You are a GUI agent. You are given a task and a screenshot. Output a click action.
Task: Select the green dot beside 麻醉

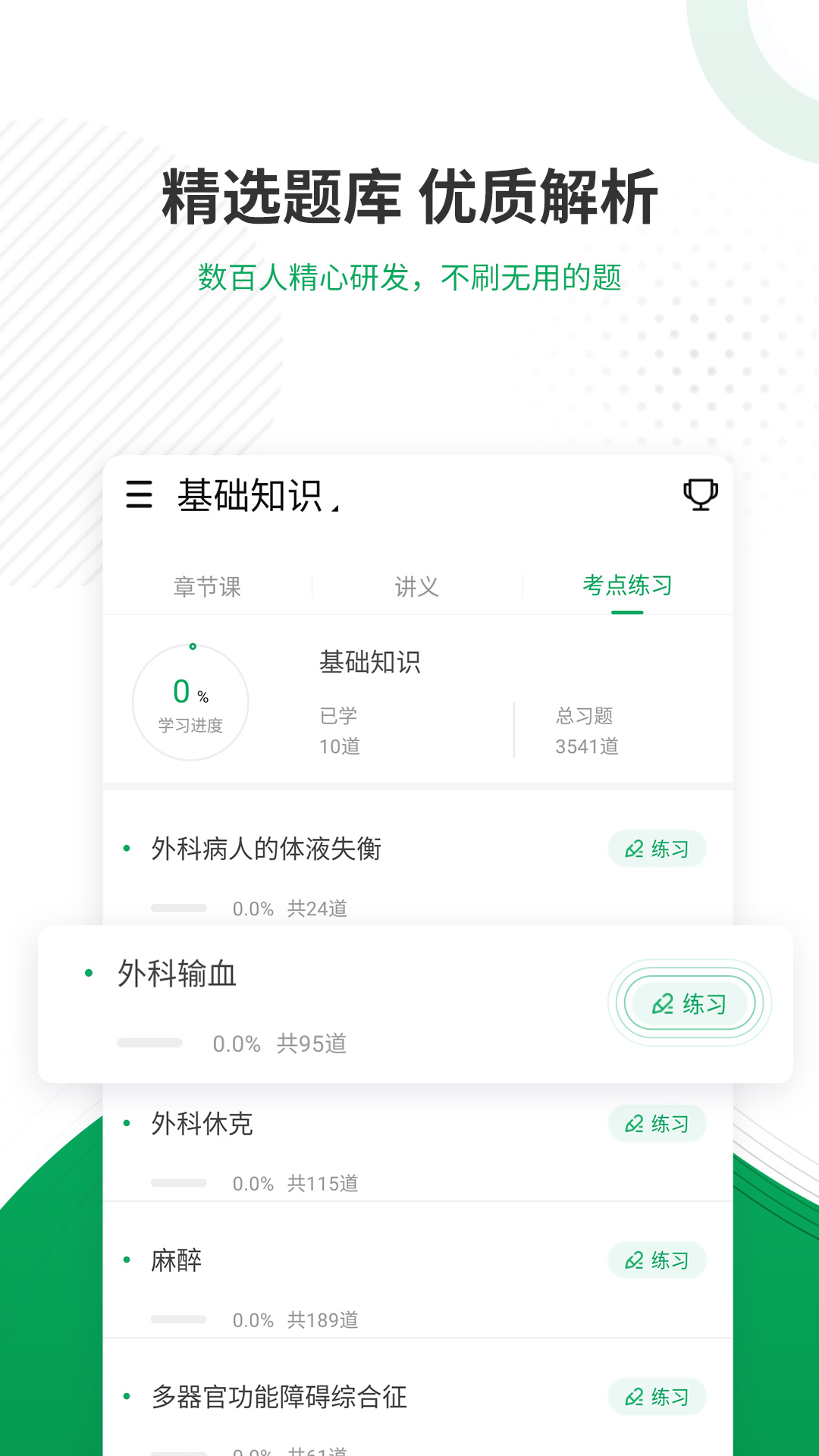tap(125, 1260)
